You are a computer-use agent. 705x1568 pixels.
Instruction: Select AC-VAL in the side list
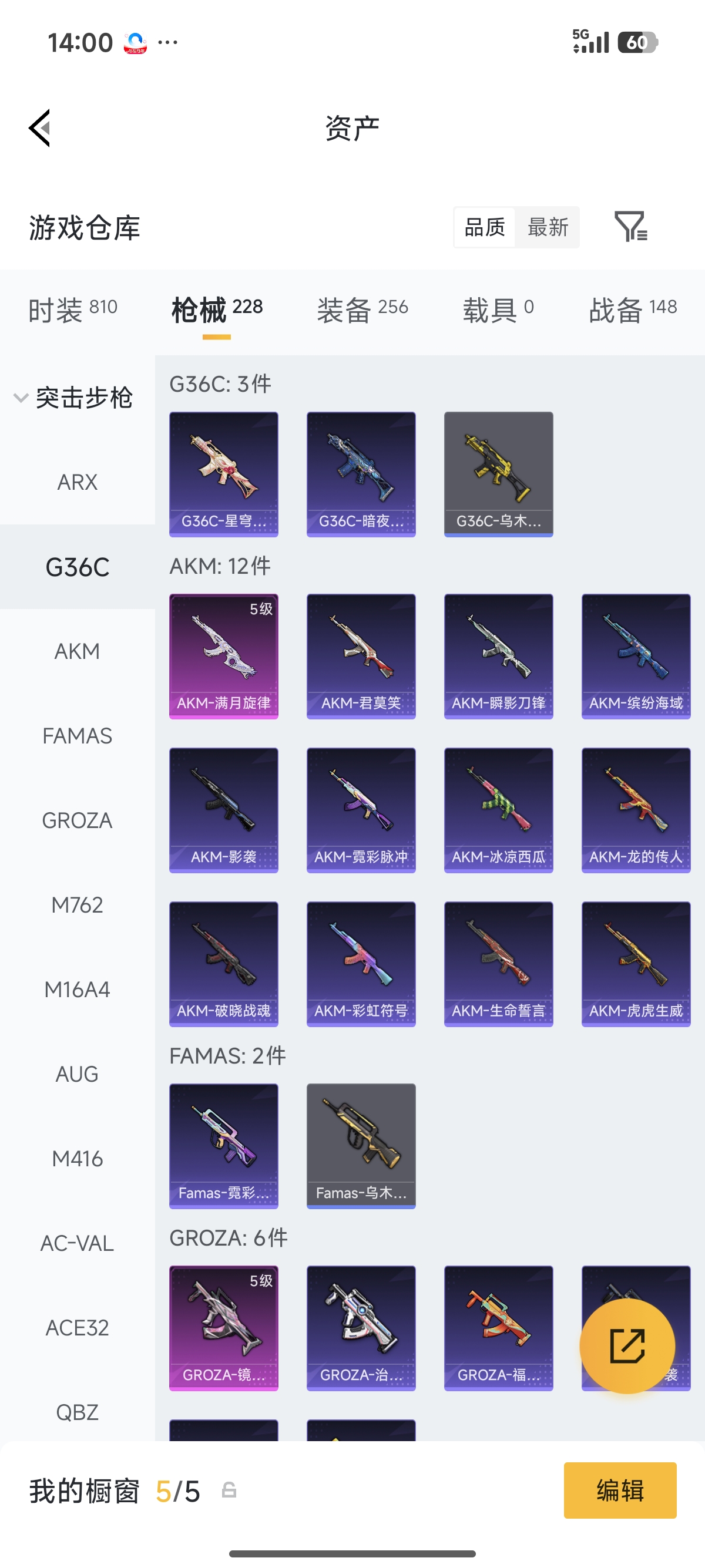tap(78, 1243)
